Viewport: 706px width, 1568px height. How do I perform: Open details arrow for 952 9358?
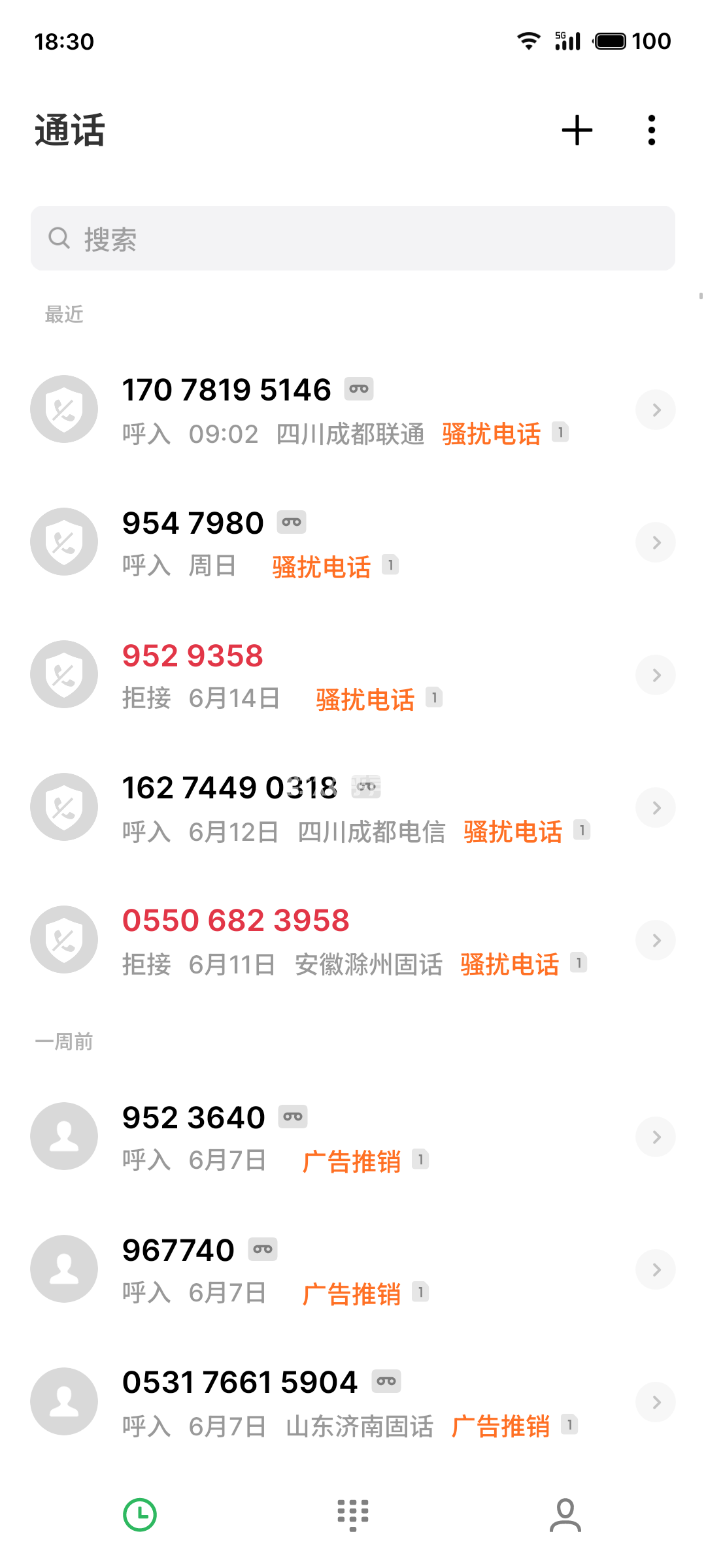point(656,675)
